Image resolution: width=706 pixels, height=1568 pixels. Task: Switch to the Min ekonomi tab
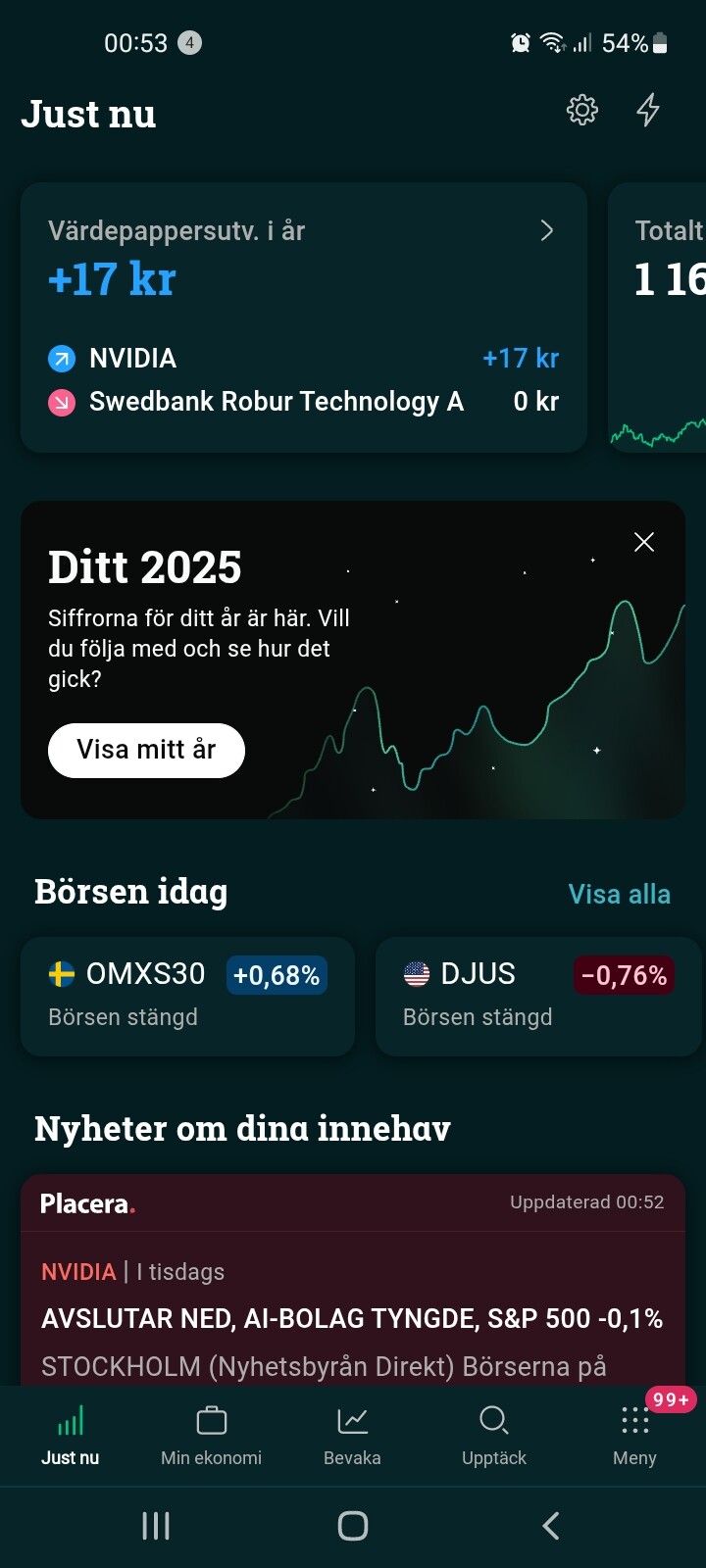(212, 1435)
